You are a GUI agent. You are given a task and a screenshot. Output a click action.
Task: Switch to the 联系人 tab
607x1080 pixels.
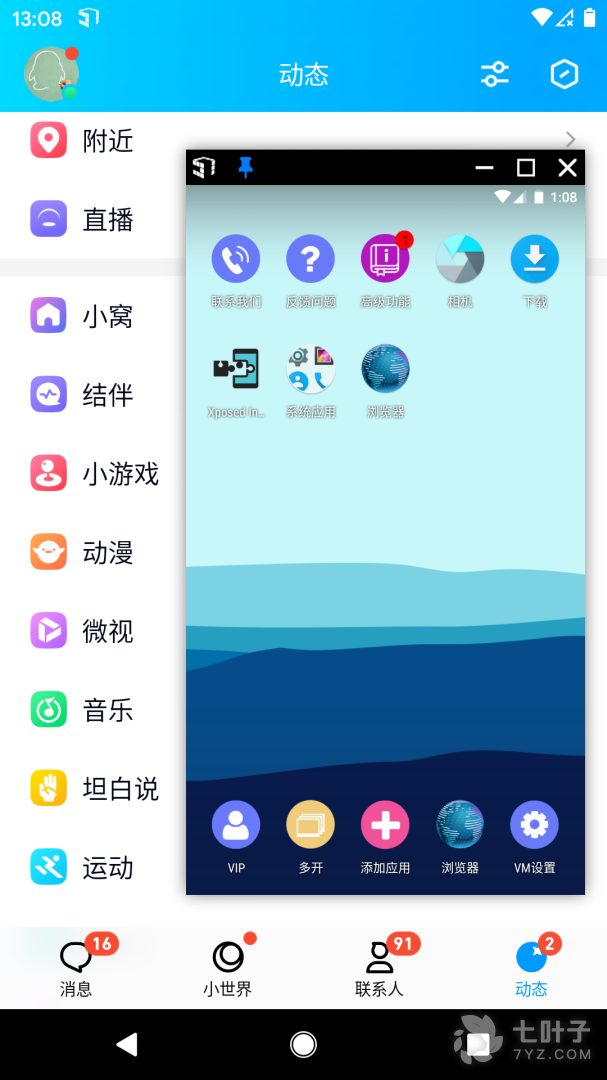tap(379, 967)
